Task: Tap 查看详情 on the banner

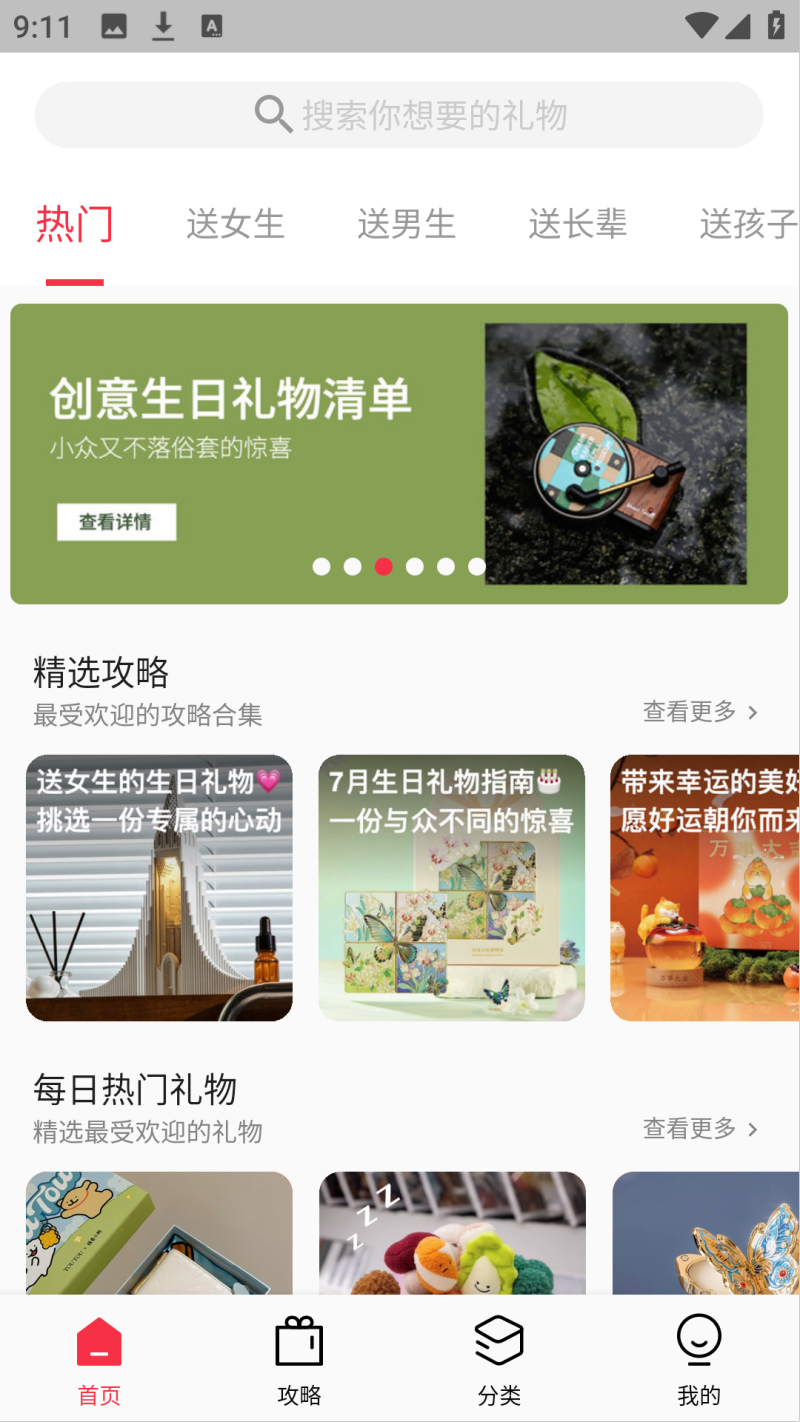Action: coord(116,522)
